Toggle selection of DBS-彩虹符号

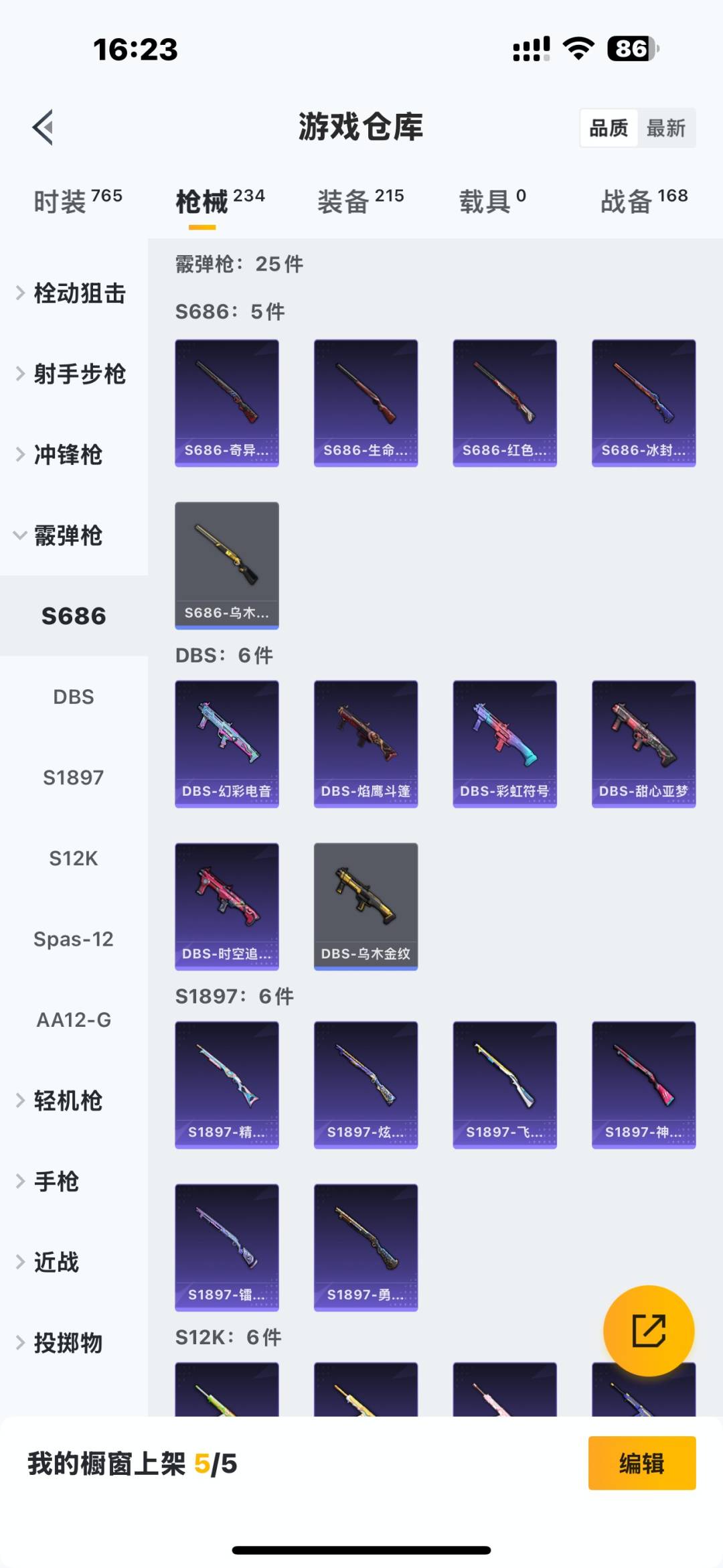pos(504,743)
